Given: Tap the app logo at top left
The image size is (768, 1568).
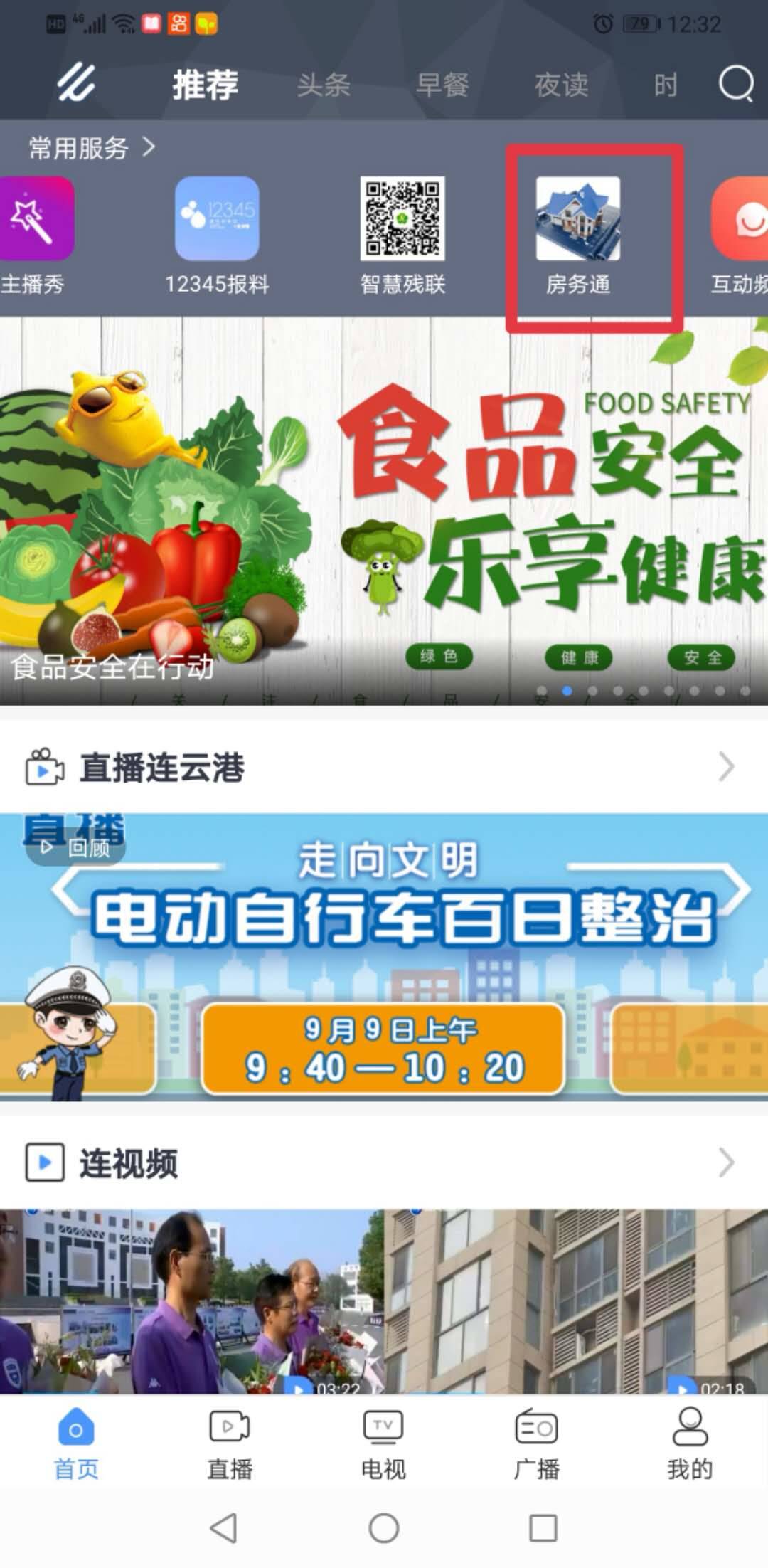Looking at the screenshot, I should [77, 83].
